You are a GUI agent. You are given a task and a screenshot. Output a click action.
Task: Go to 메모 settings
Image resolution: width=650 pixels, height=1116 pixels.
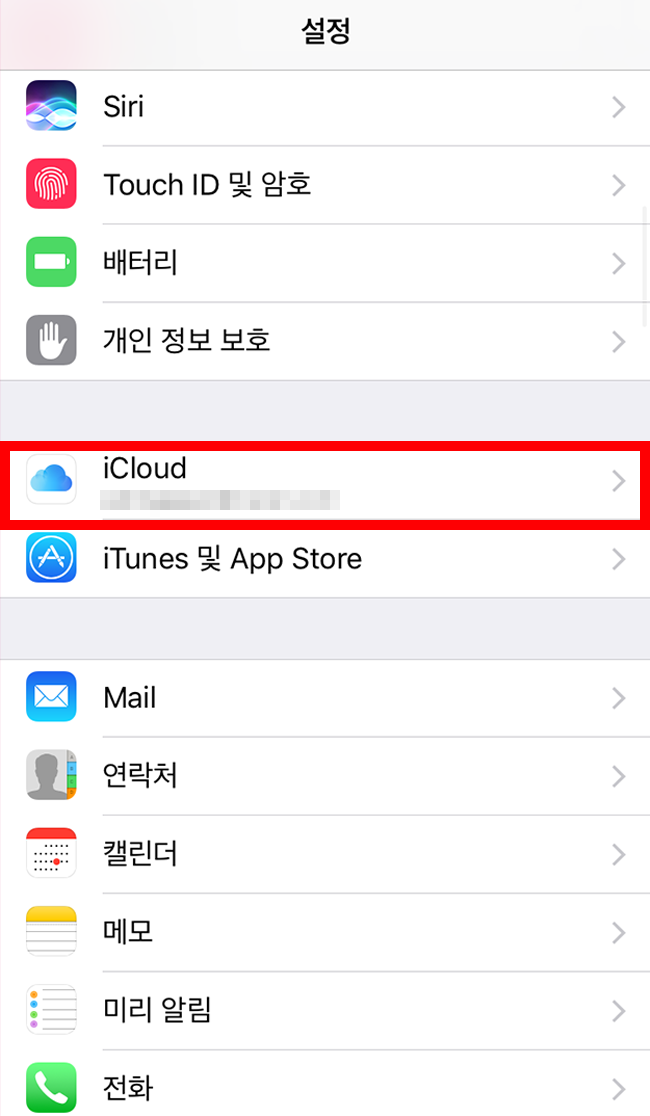tap(325, 932)
